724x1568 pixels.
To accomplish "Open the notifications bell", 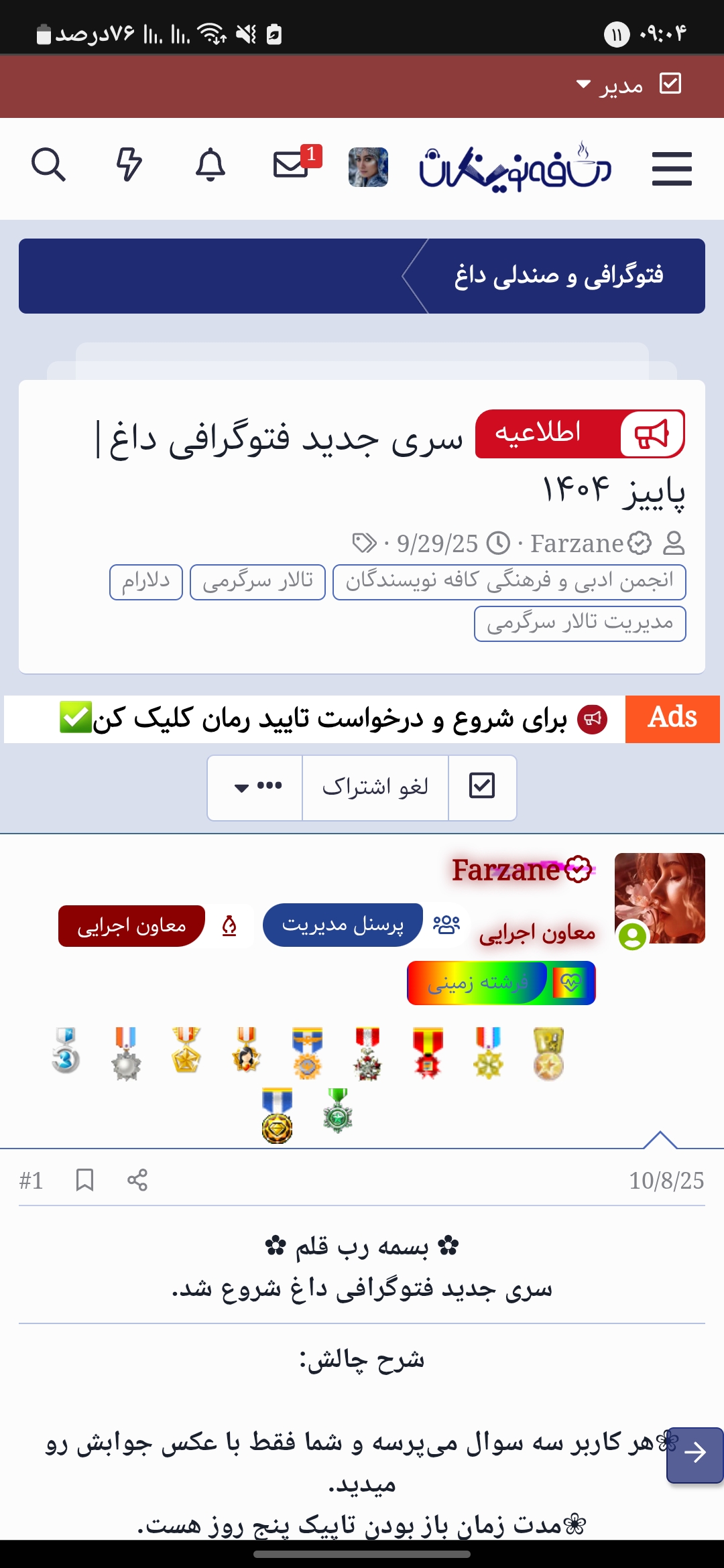I will (210, 165).
